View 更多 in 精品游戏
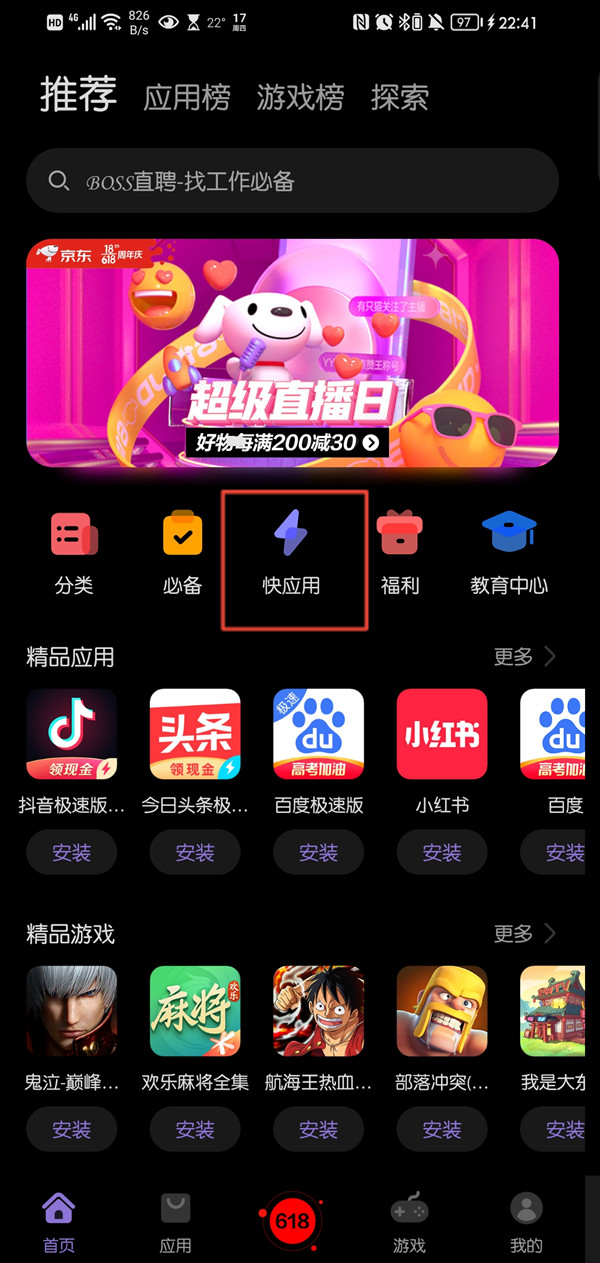The height and width of the screenshot is (1263, 600). click(x=524, y=934)
